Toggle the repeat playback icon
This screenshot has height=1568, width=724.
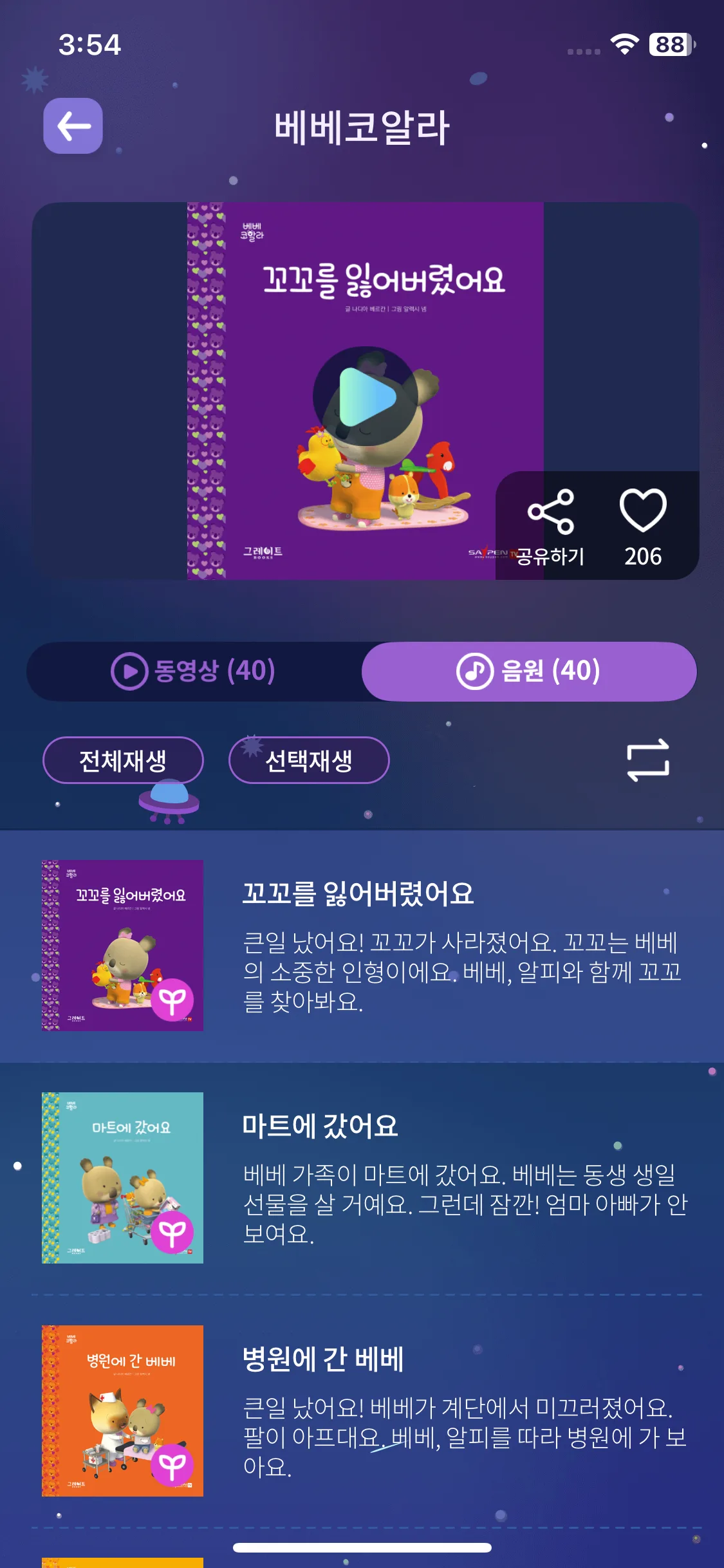(x=647, y=760)
